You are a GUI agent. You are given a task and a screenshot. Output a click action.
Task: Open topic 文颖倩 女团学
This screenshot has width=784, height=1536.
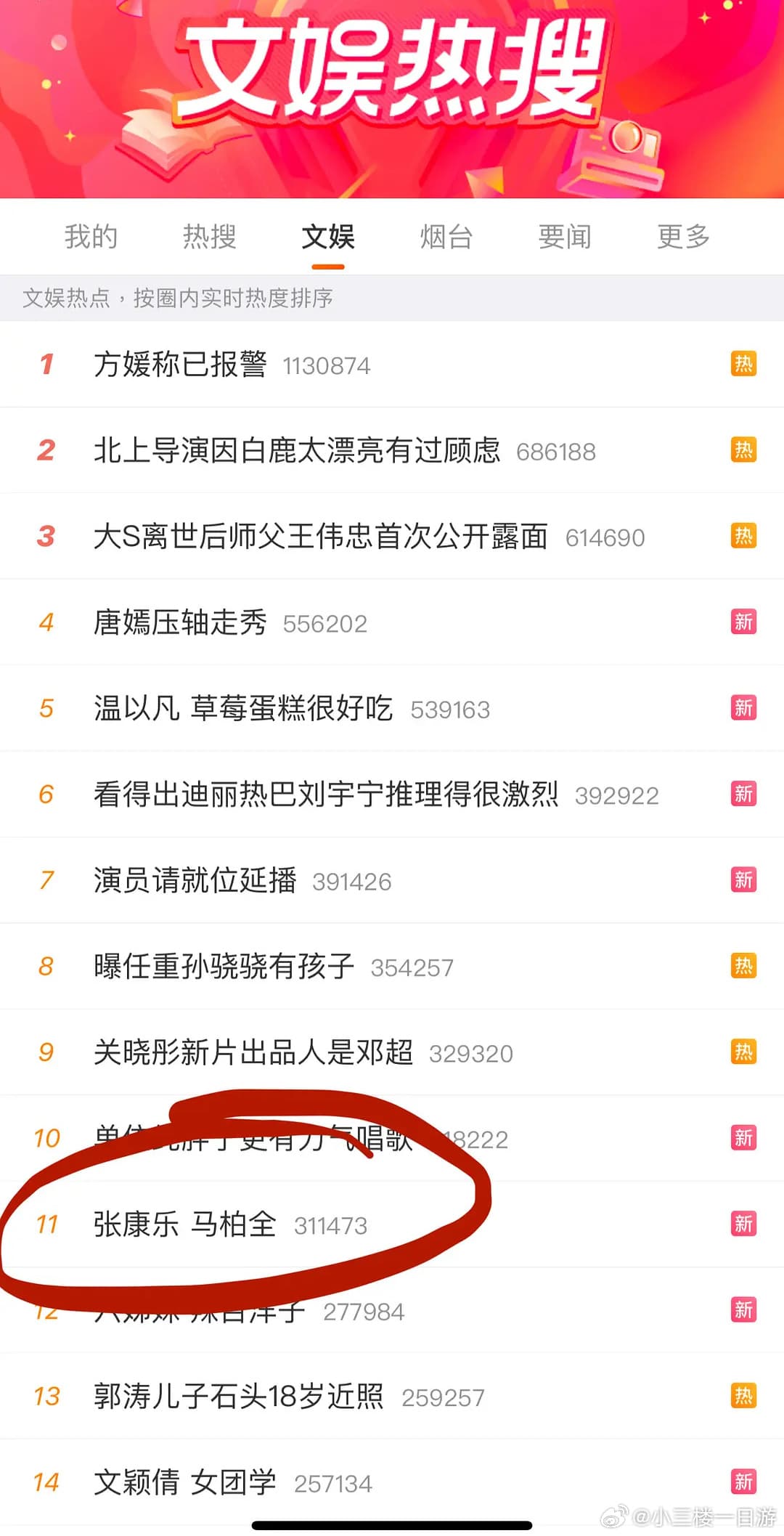tap(184, 1482)
